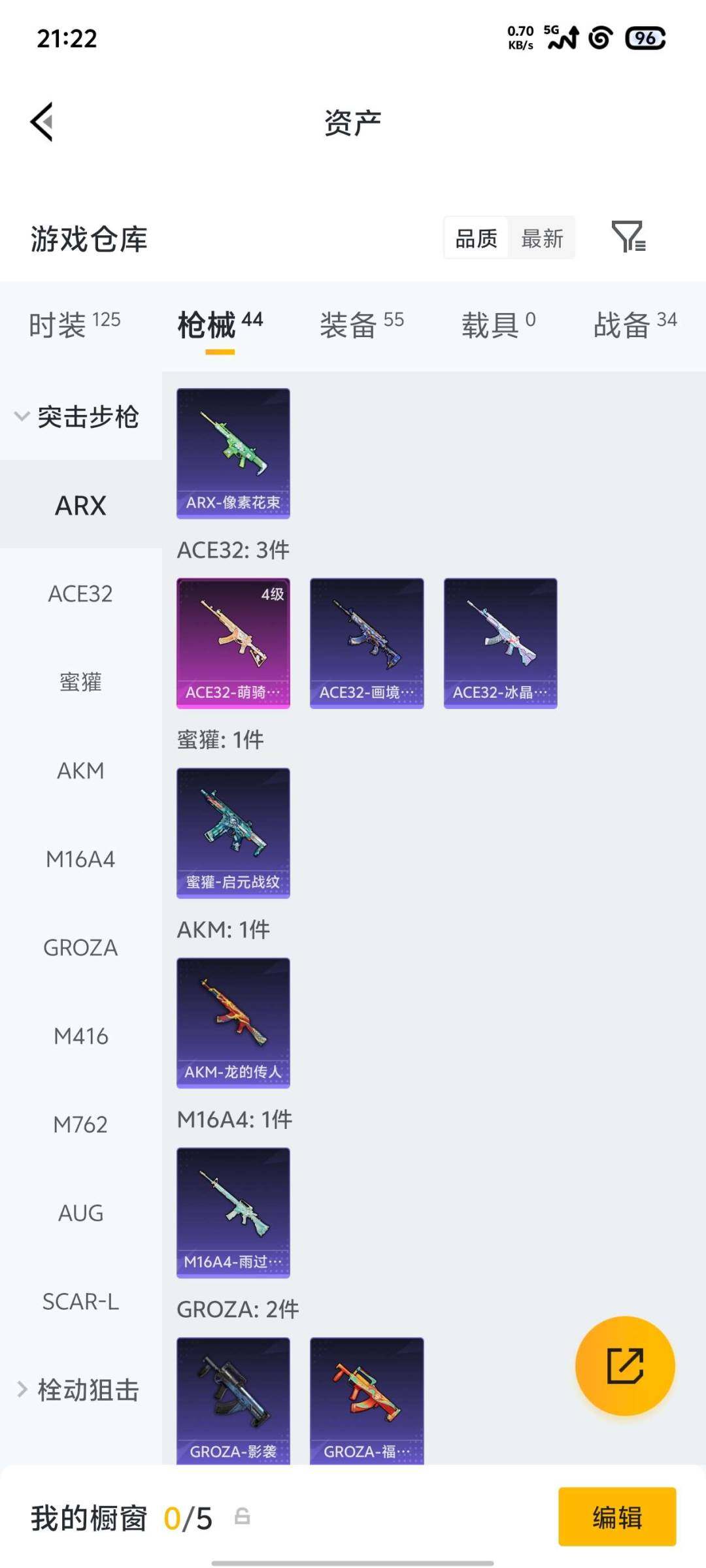
Task: Switch to the 载具 tab
Action: point(498,324)
